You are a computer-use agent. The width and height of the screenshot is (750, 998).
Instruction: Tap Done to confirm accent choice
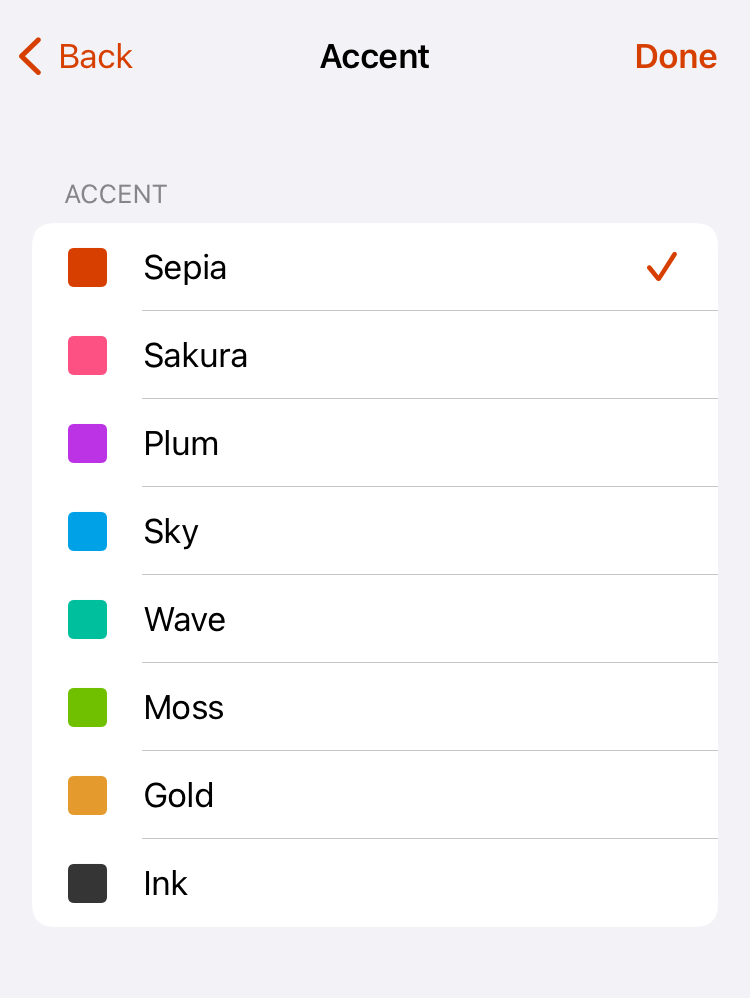coord(675,57)
